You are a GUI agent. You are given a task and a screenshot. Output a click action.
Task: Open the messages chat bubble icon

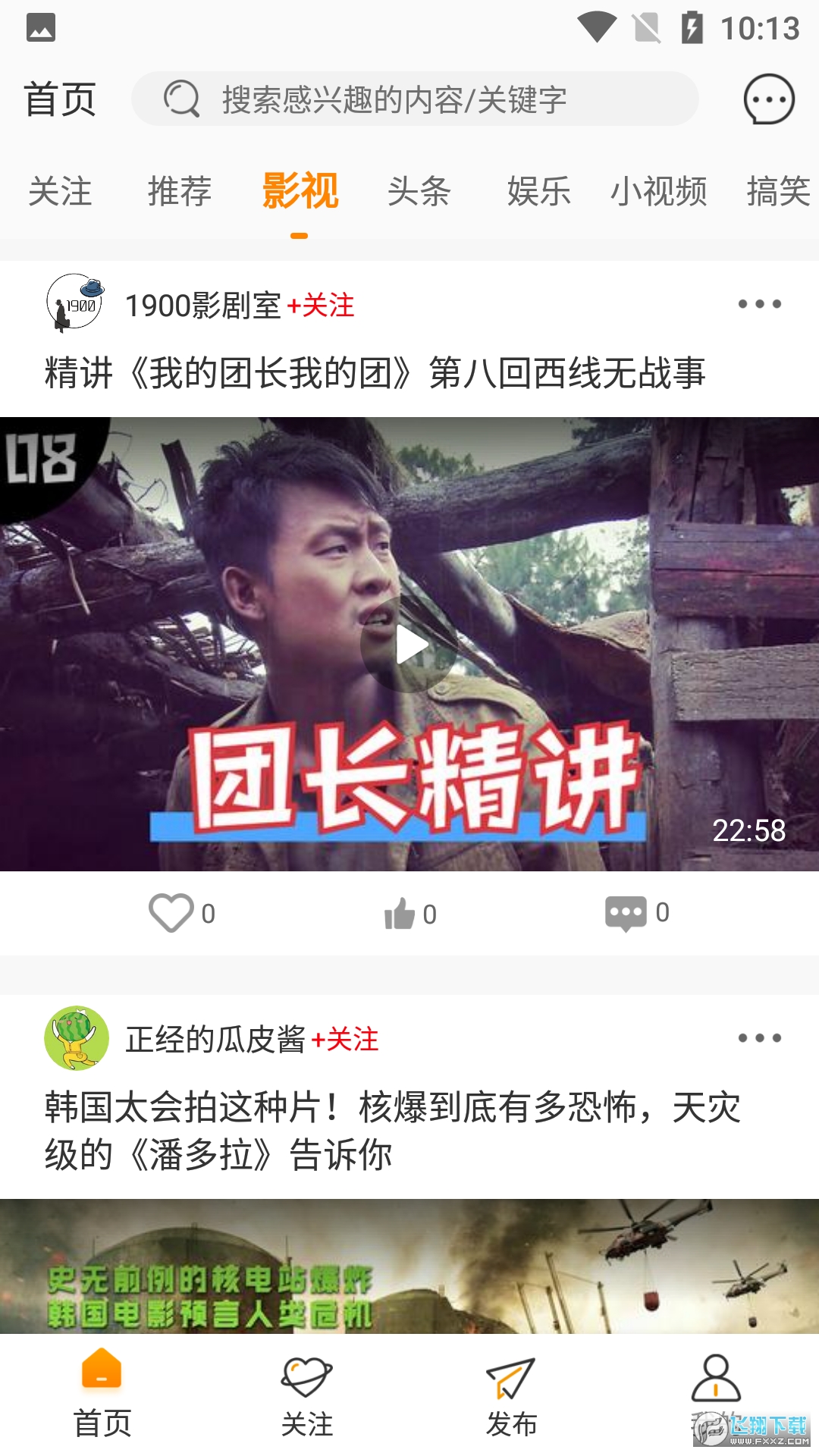point(768,99)
